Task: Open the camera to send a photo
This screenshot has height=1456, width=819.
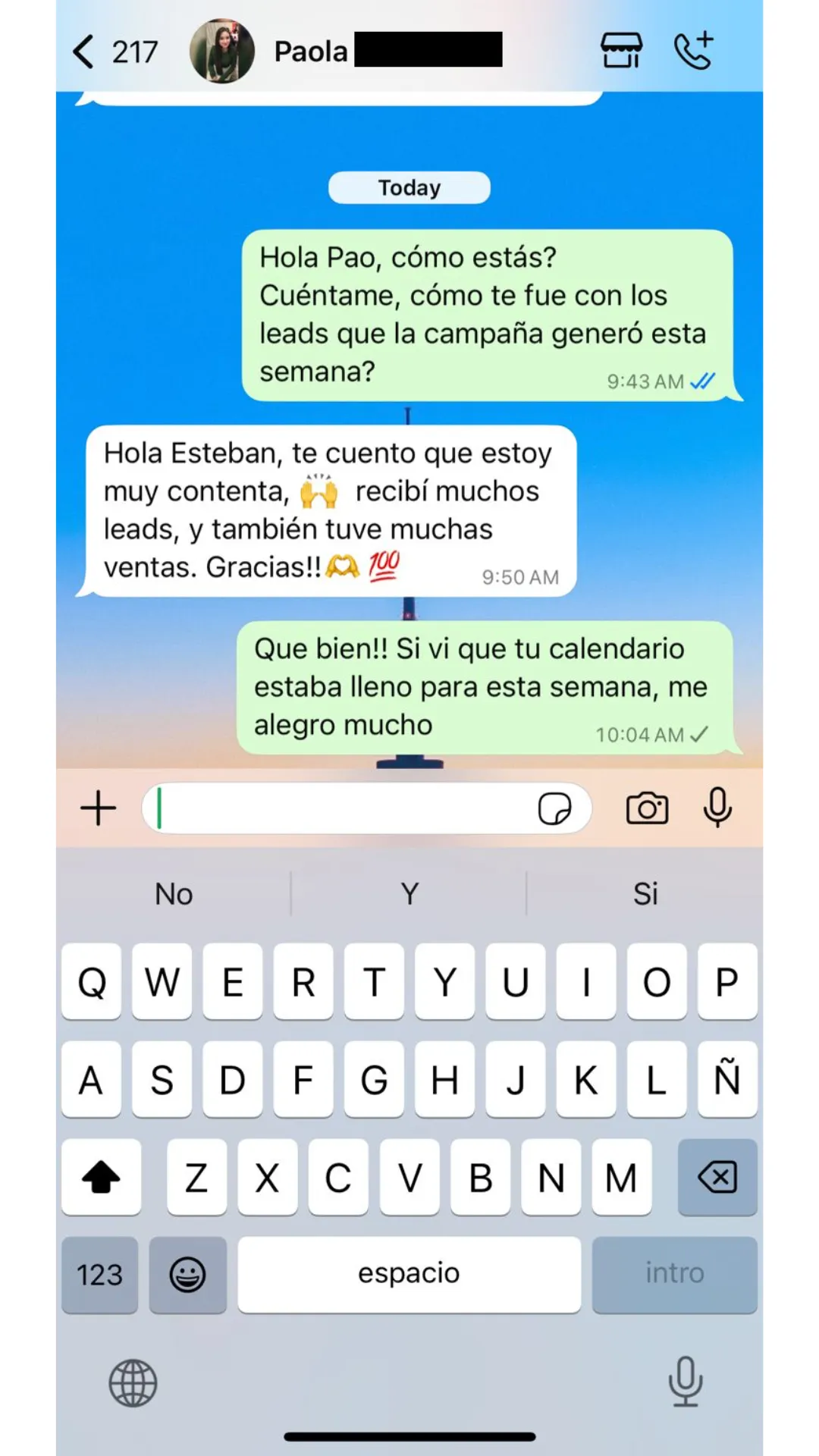Action: click(647, 808)
